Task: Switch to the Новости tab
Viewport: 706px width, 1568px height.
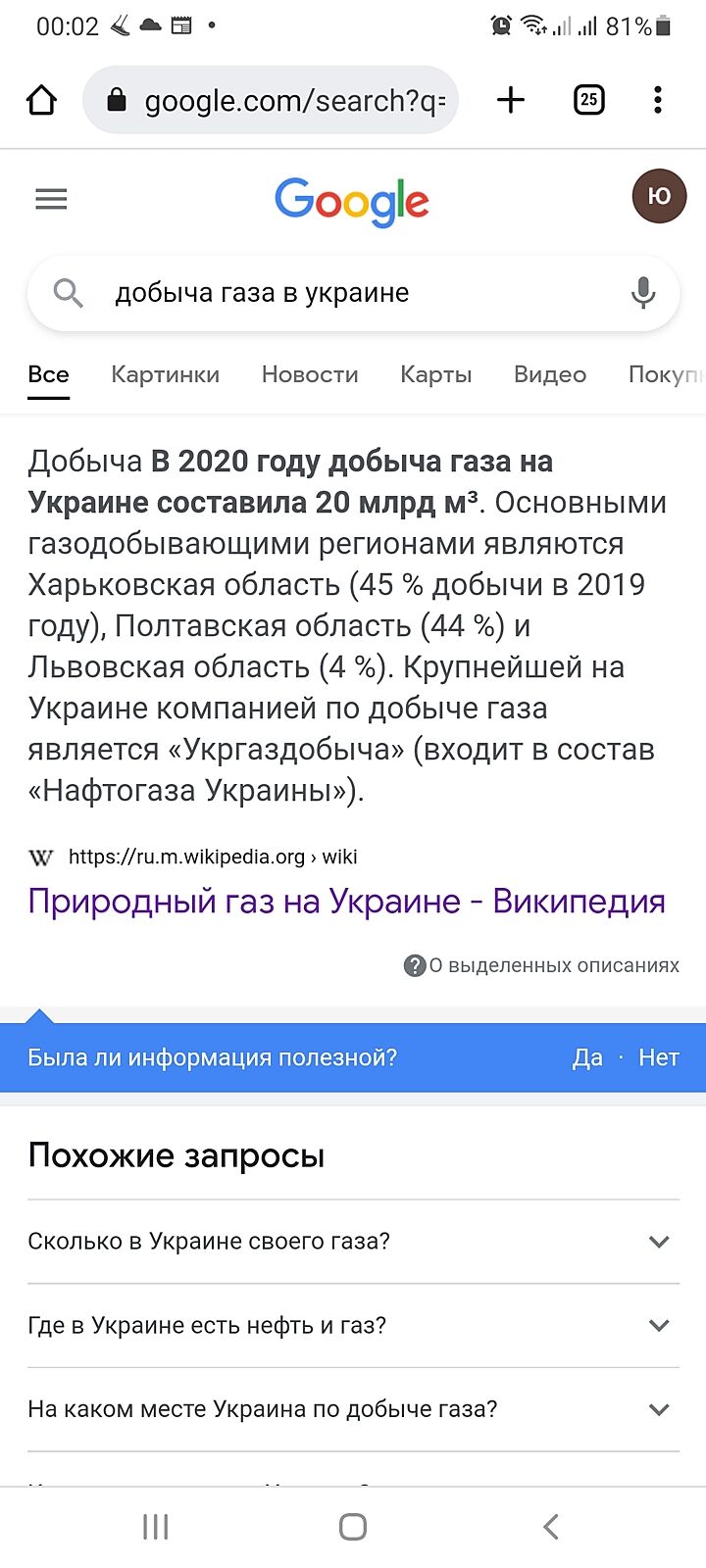Action: (x=310, y=374)
